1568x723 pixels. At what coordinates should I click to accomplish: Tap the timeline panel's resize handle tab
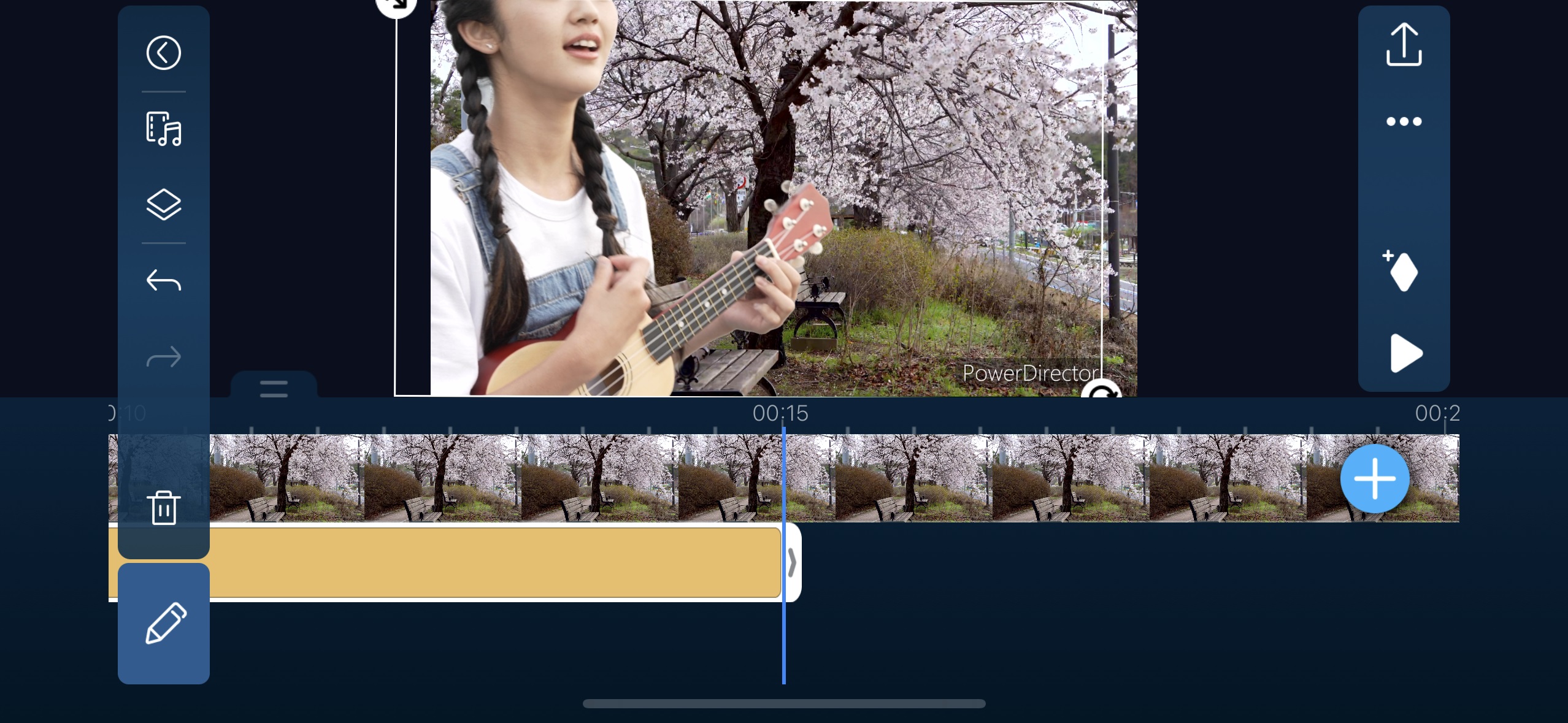(274, 388)
